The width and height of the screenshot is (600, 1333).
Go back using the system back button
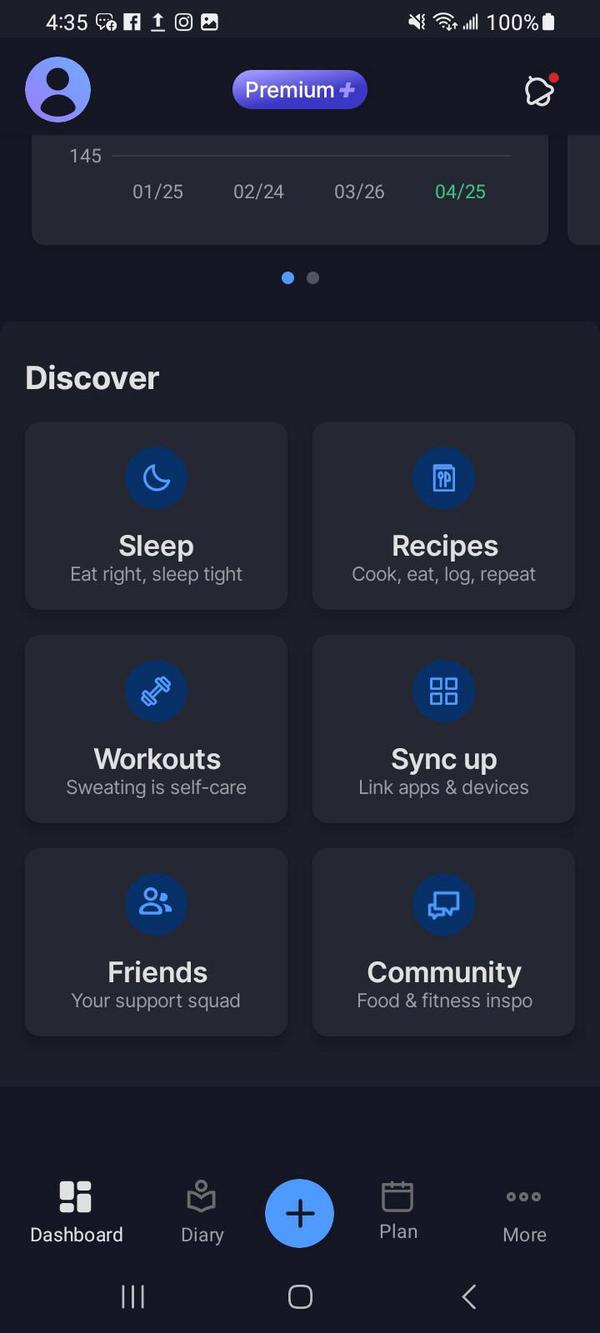pyautogui.click(x=469, y=1297)
